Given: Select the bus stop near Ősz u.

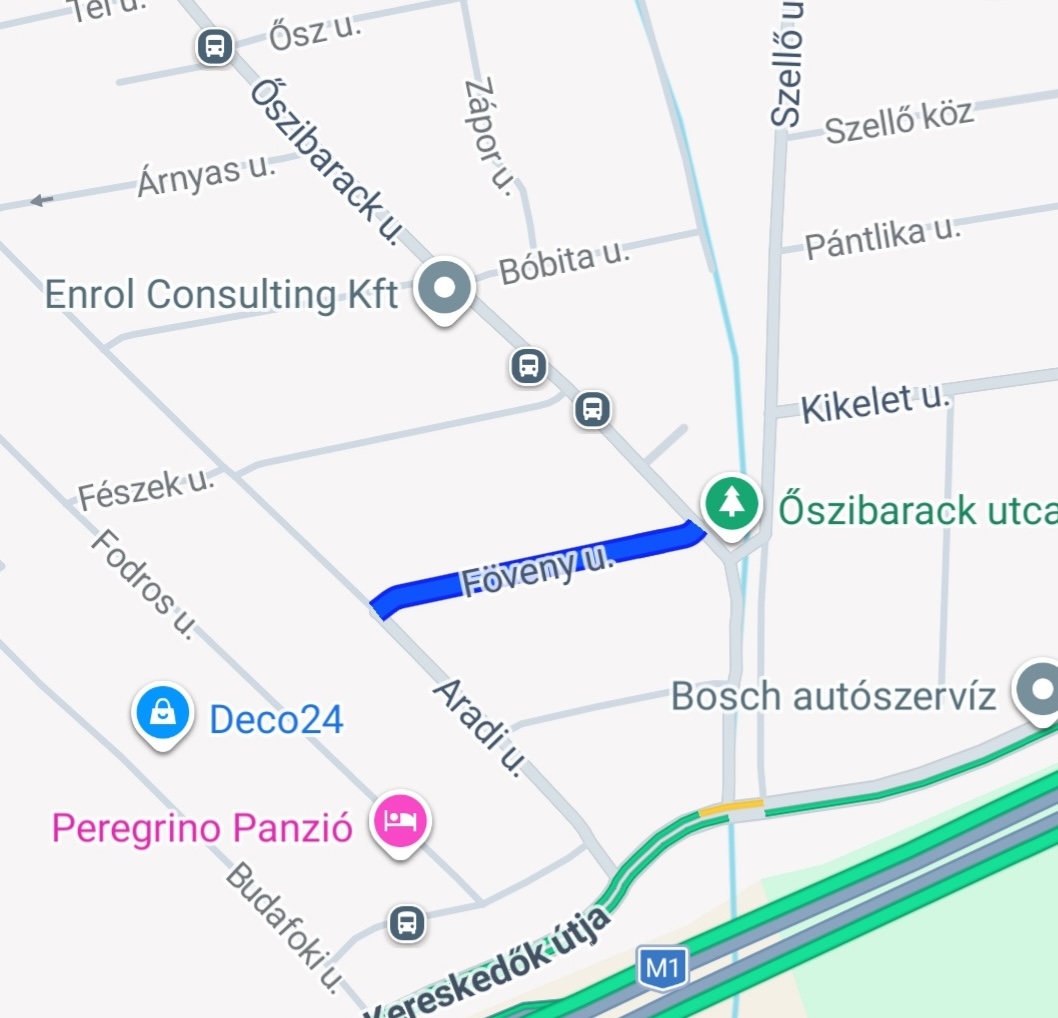Looking at the screenshot, I should (214, 46).
